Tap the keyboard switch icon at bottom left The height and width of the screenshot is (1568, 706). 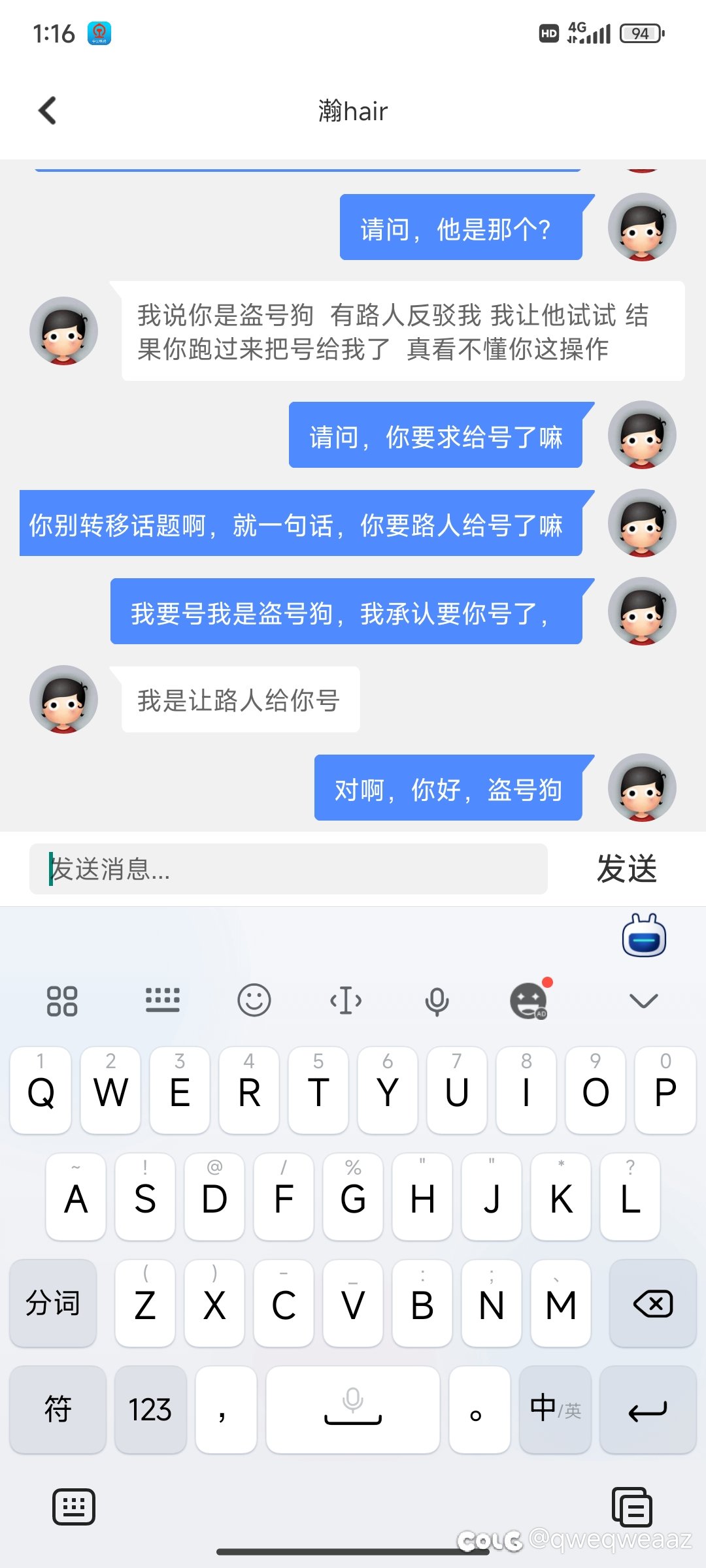73,1507
